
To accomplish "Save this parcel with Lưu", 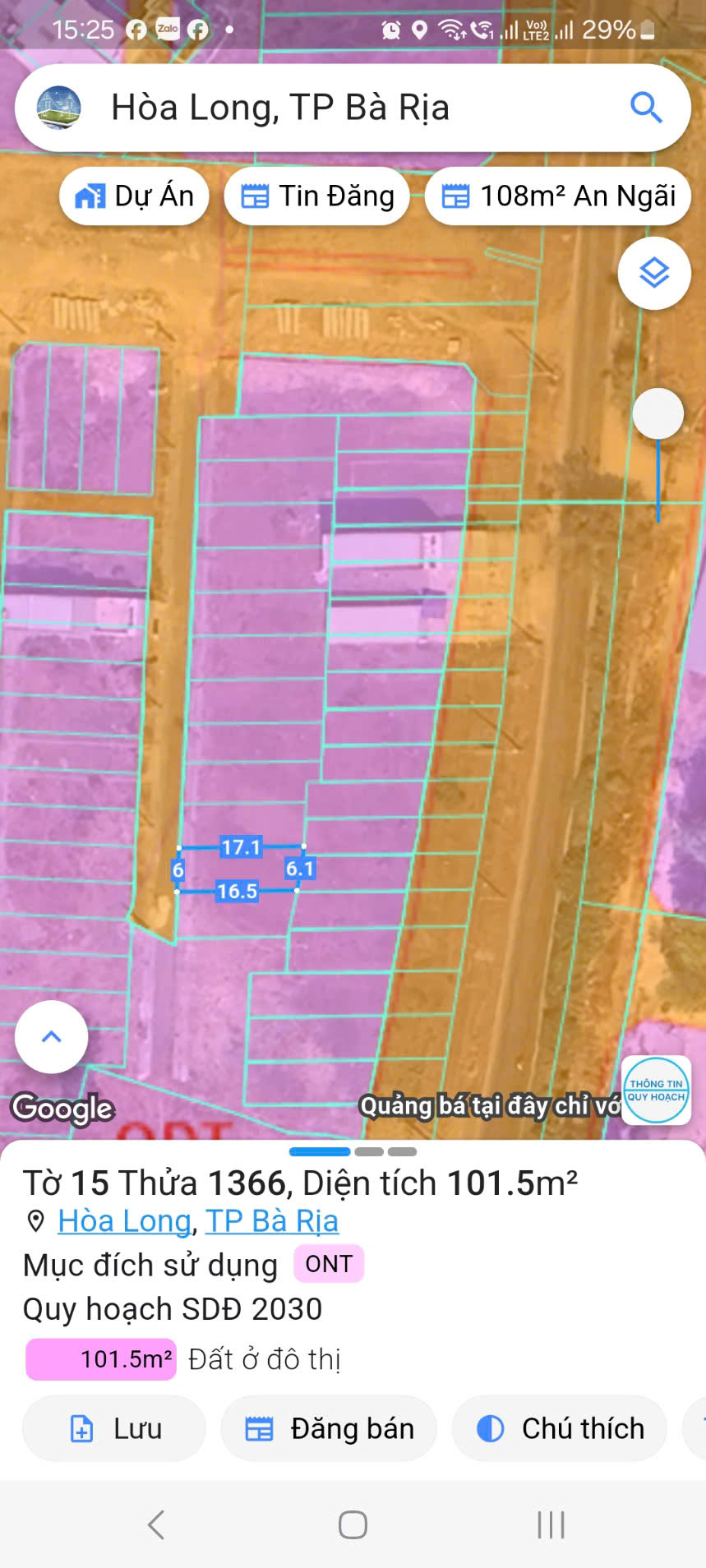I will pyautogui.click(x=114, y=1428).
